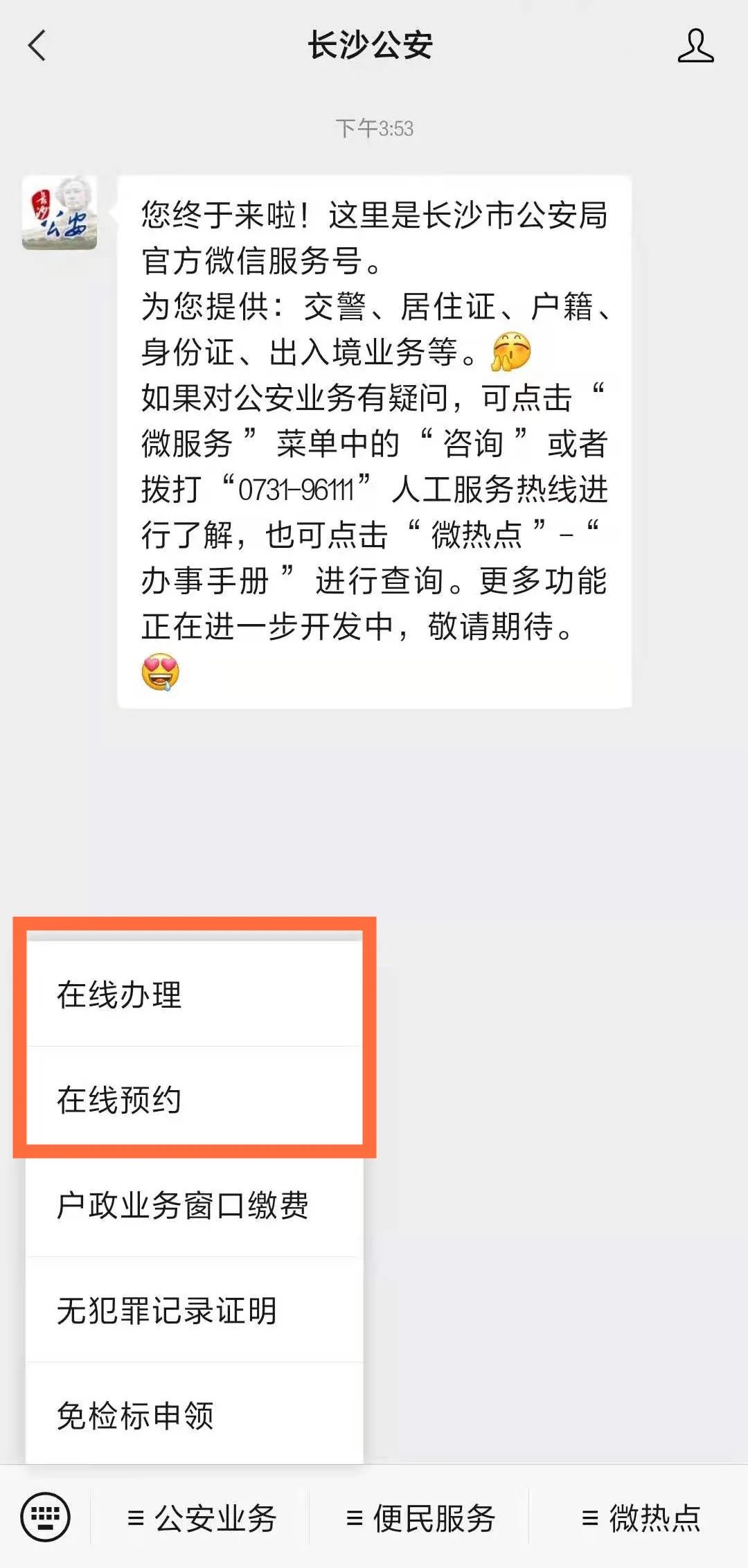748x1568 pixels.
Task: Select 免检标申领
Action: click(x=194, y=1416)
